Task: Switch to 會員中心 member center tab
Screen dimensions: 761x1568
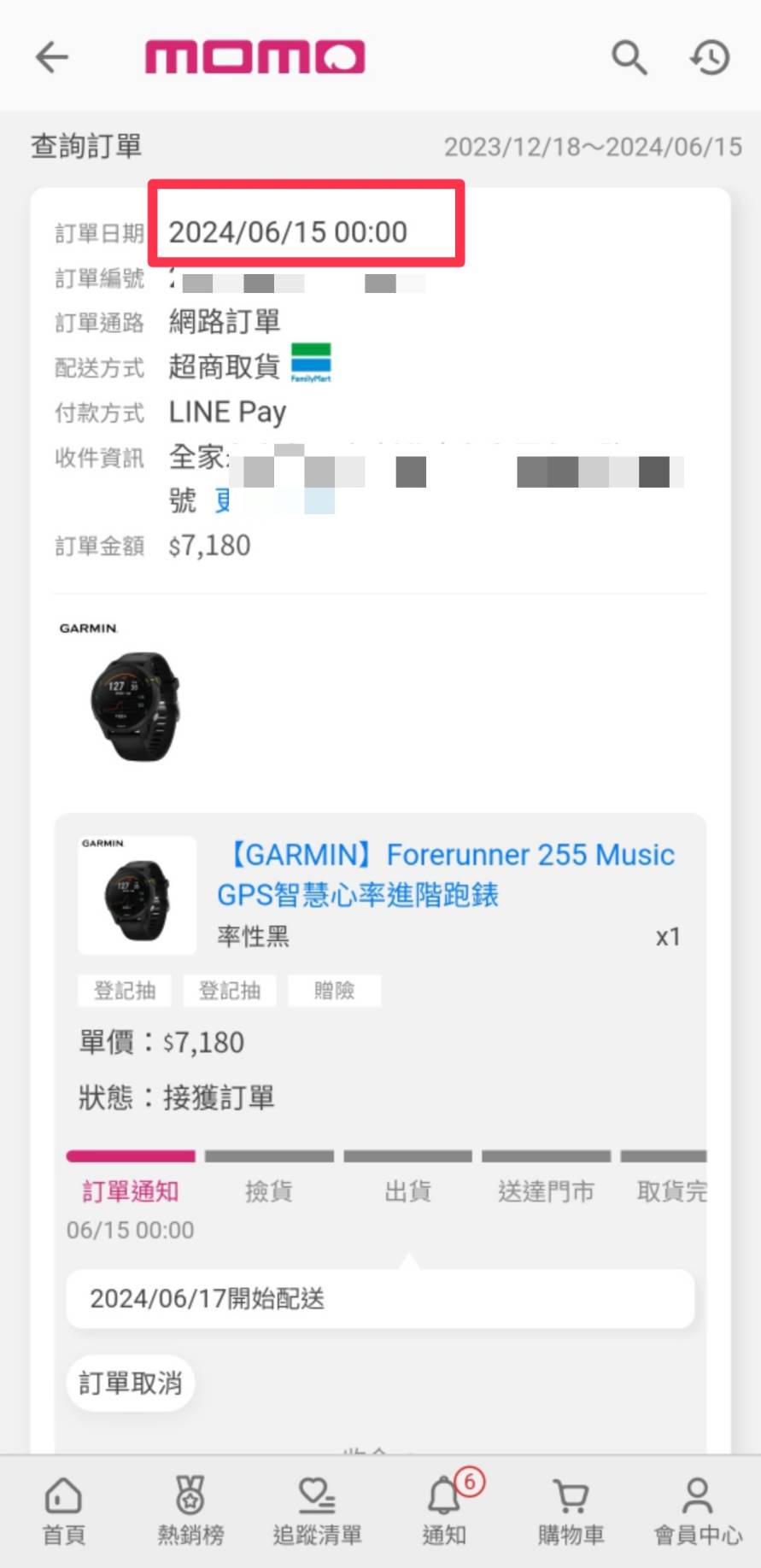Action: coord(697,1512)
